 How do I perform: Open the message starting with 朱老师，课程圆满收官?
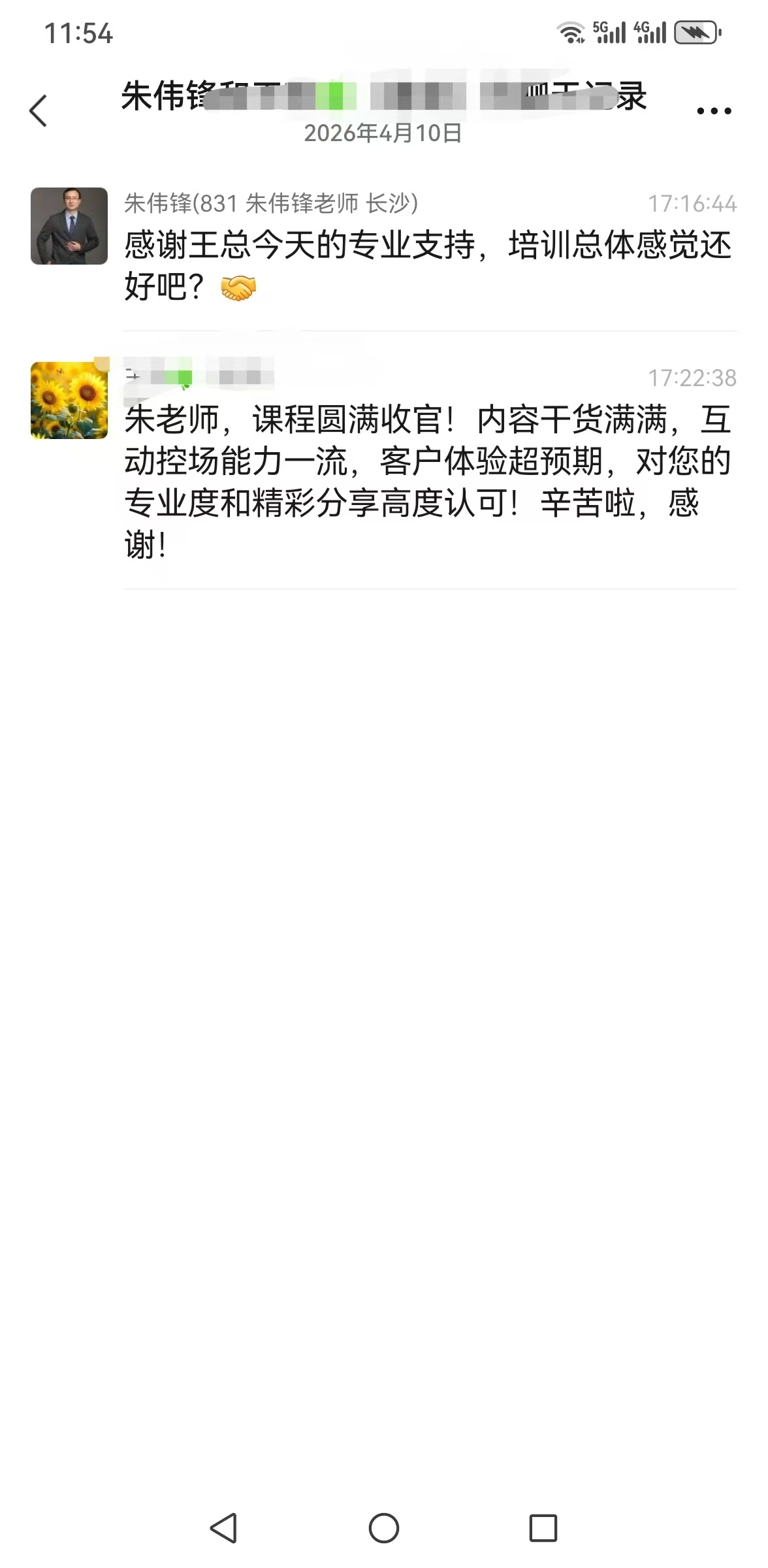(x=428, y=481)
